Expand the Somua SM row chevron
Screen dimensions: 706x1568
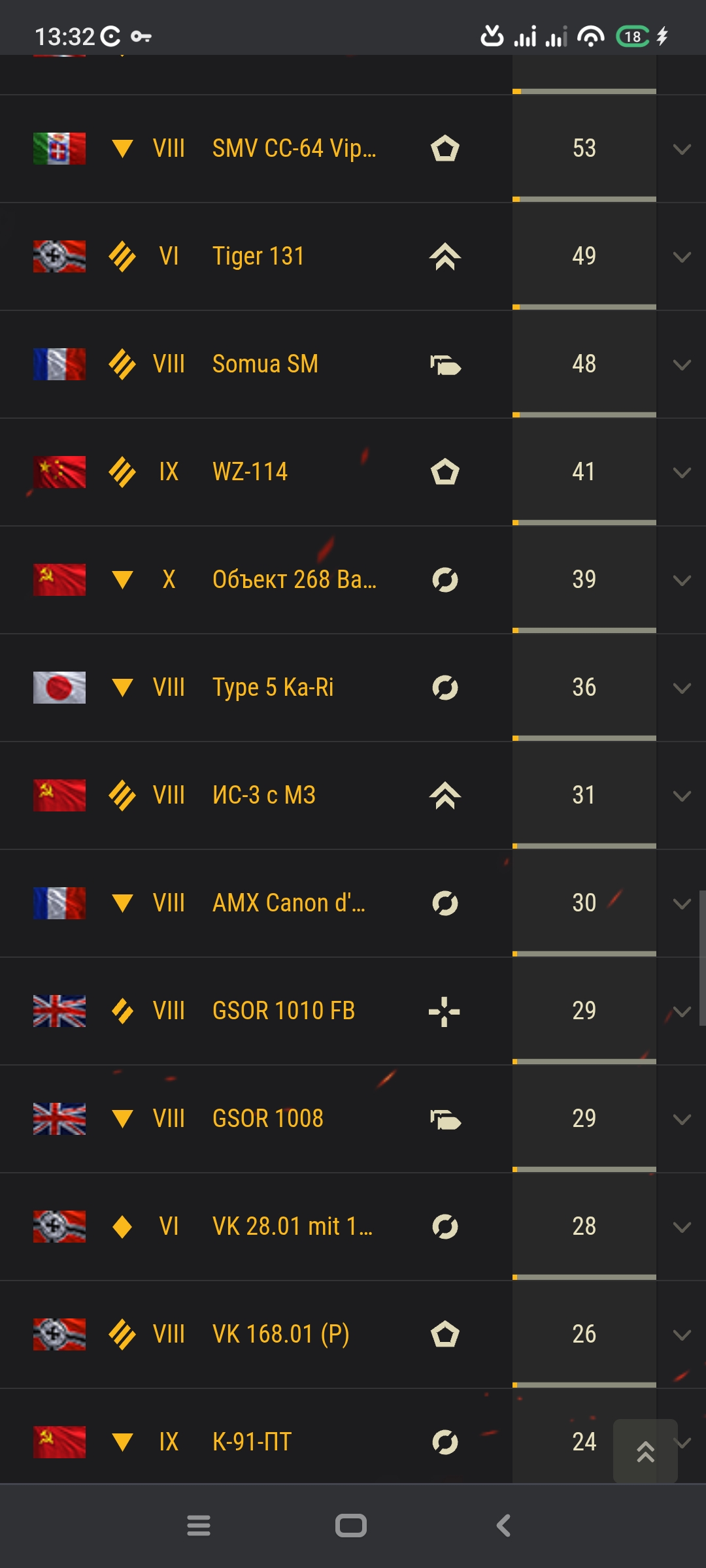click(682, 365)
